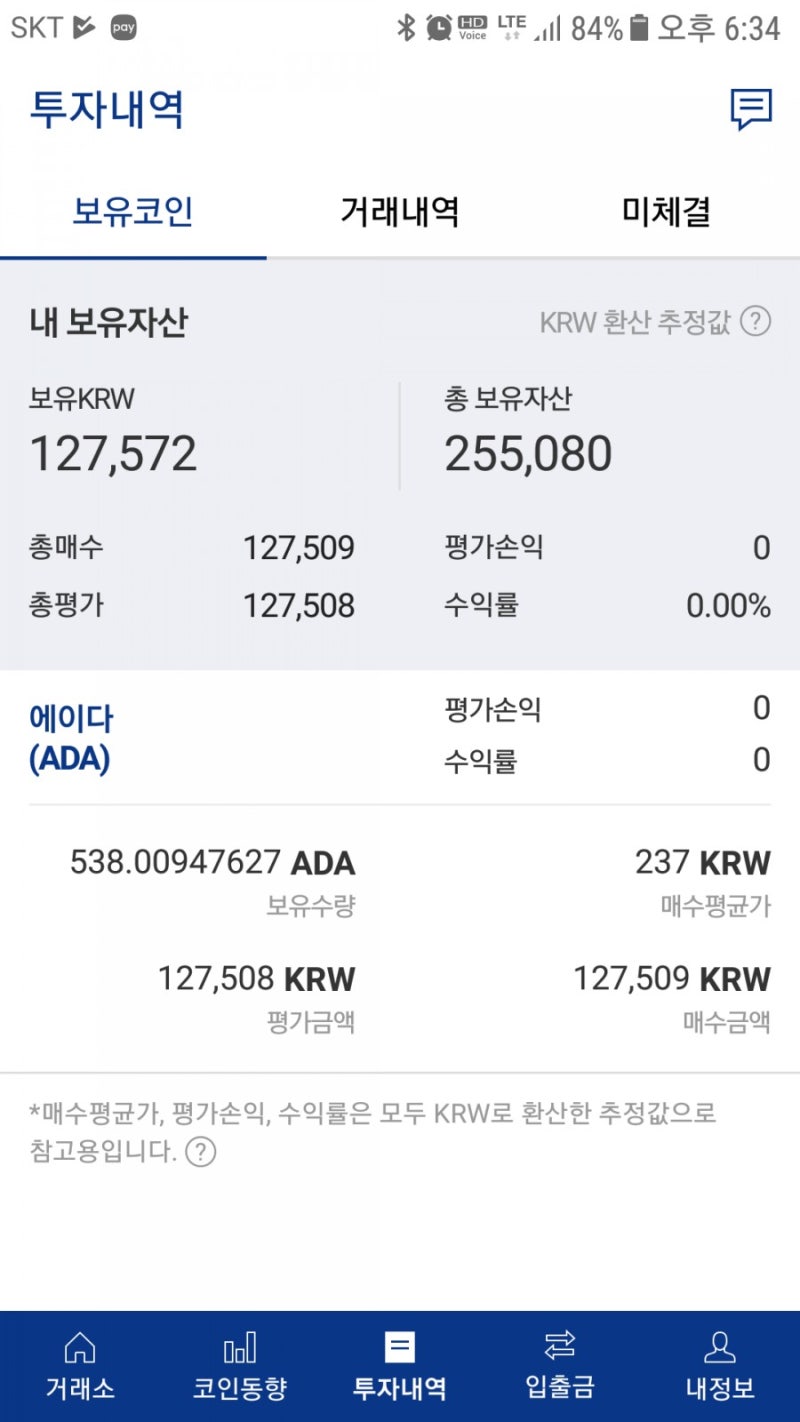
Task: Click the 수익률 0.00% field
Action: coord(727,605)
